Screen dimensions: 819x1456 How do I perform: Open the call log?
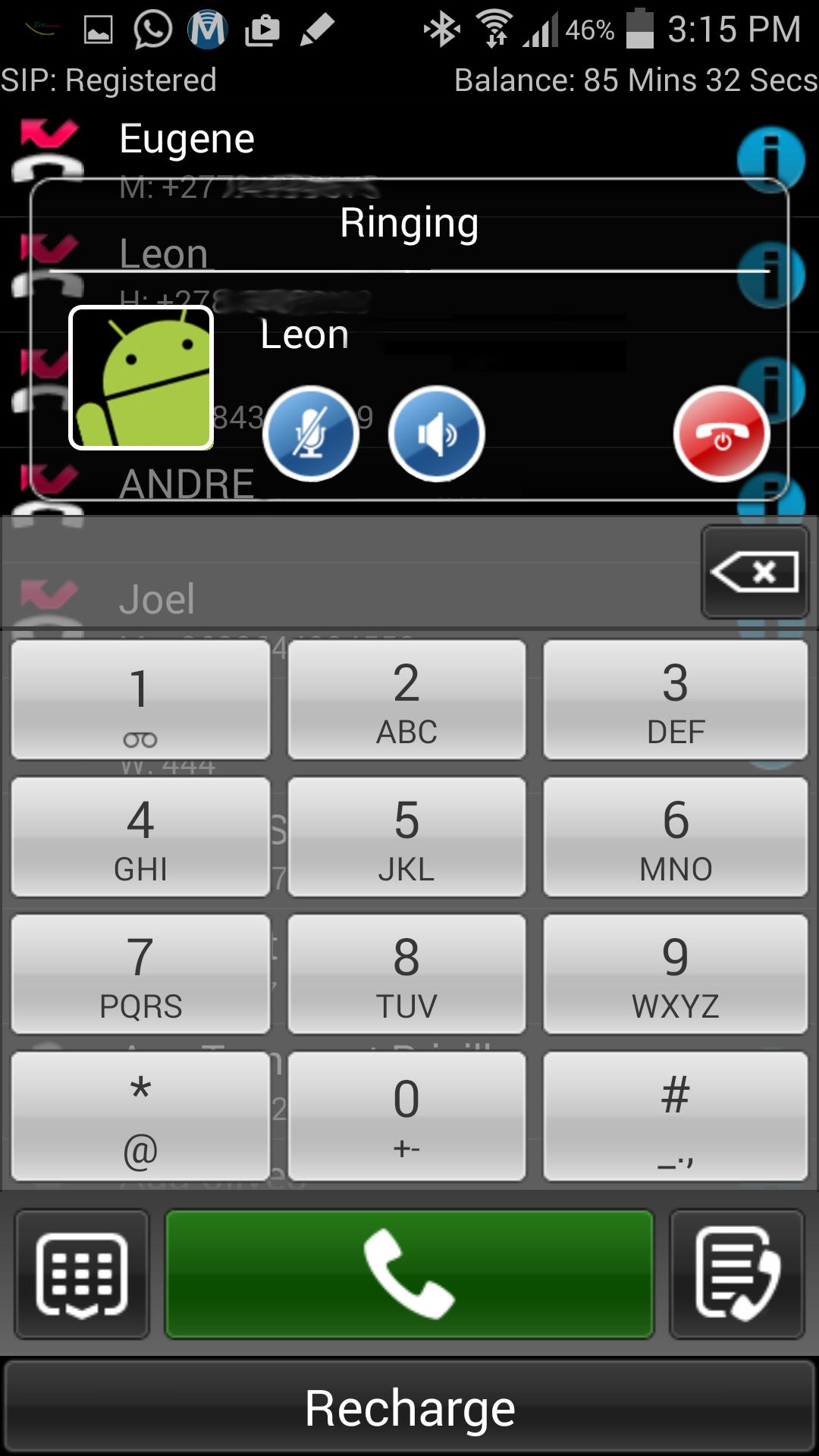736,1274
